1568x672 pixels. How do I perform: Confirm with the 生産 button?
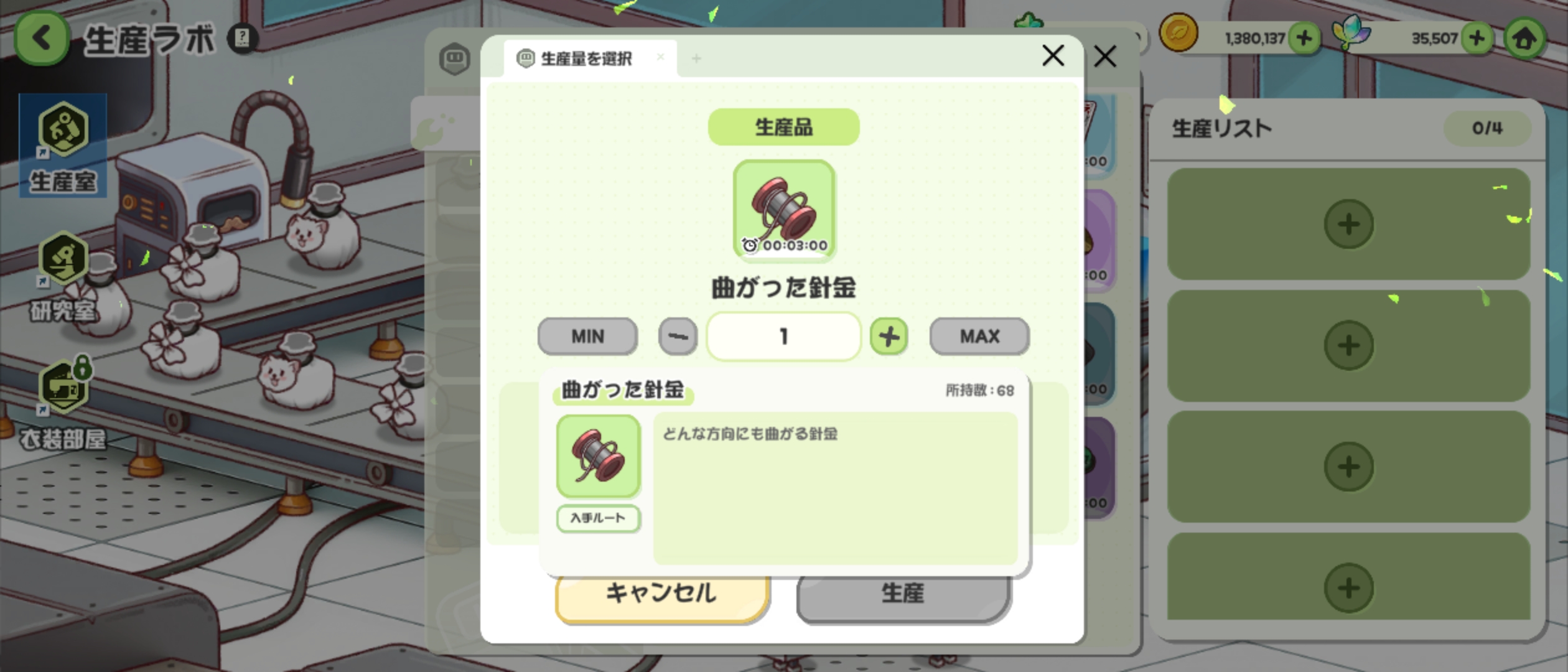coord(903,595)
